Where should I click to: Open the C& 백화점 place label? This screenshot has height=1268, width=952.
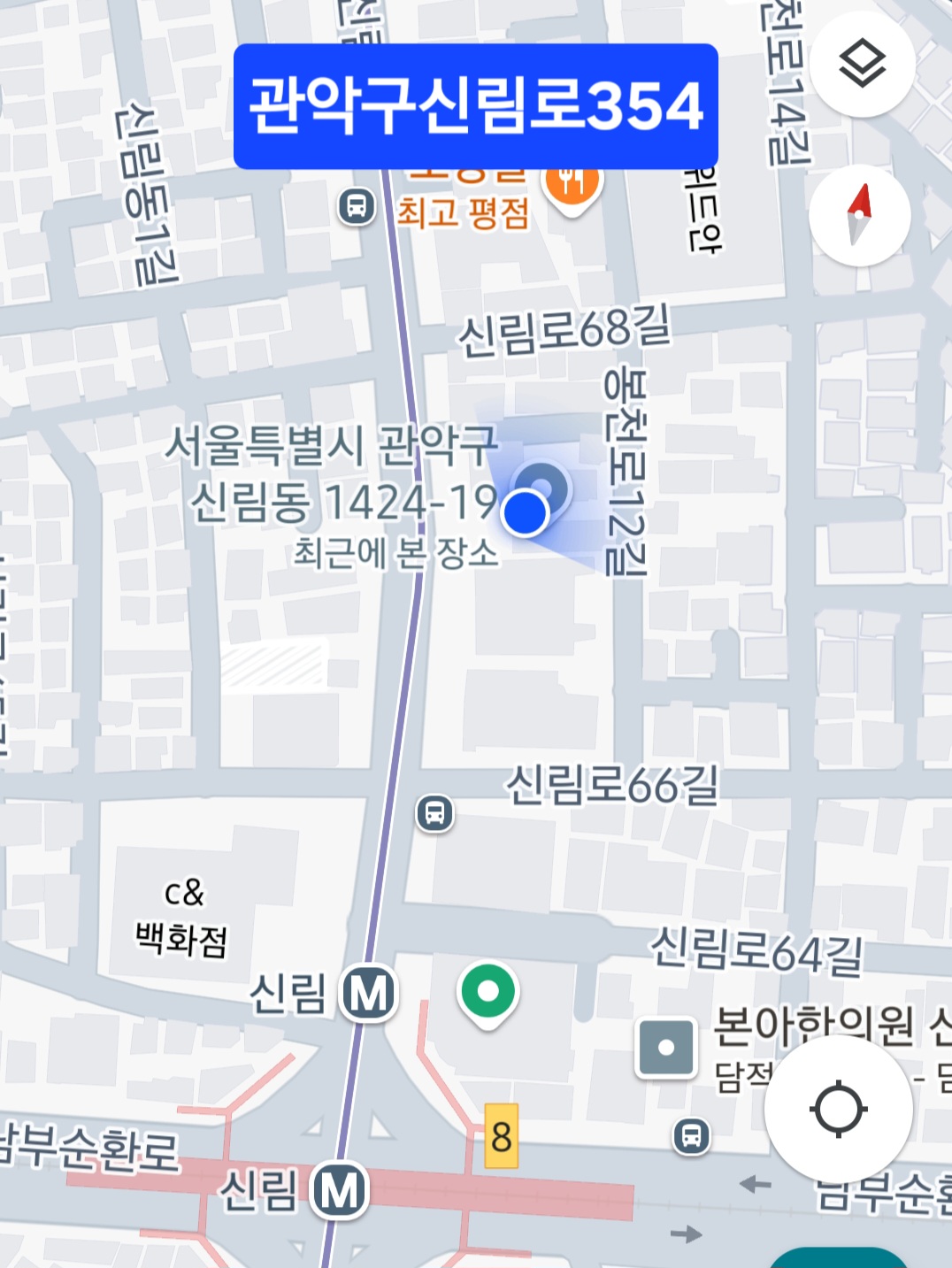(182, 917)
